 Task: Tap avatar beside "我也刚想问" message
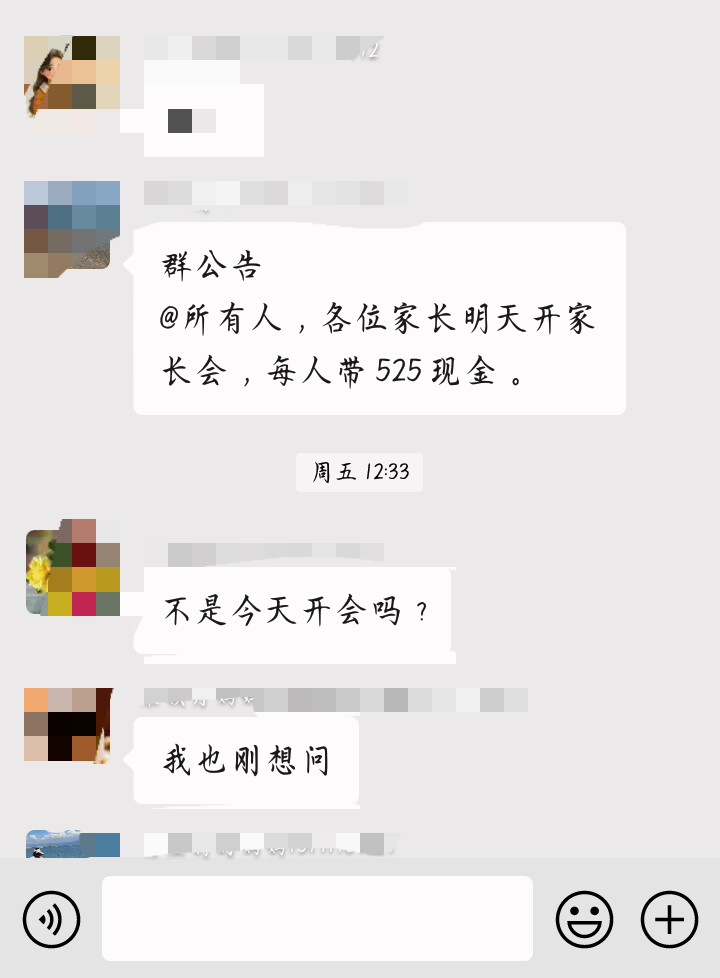[x=68, y=725]
